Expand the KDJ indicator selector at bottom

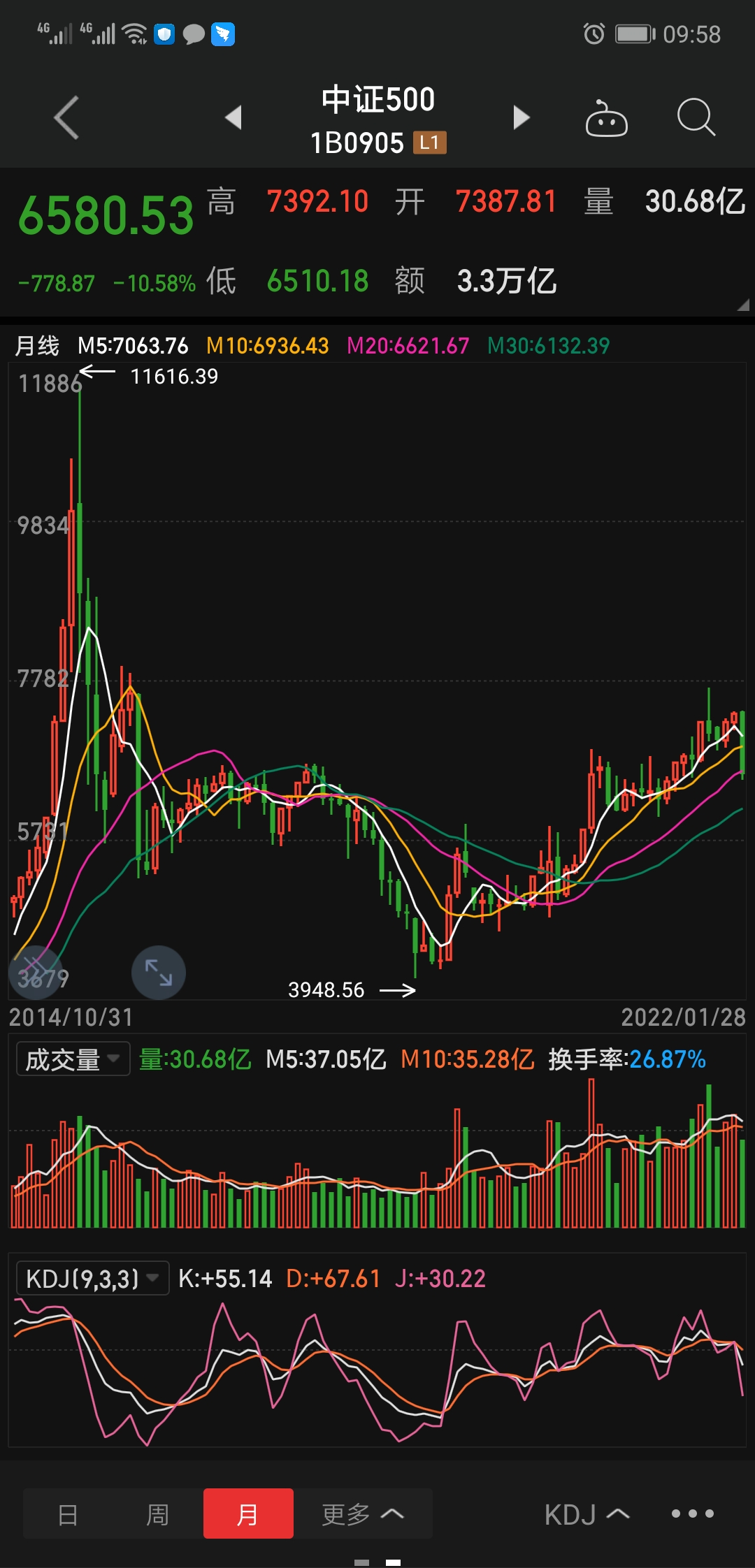click(587, 1514)
